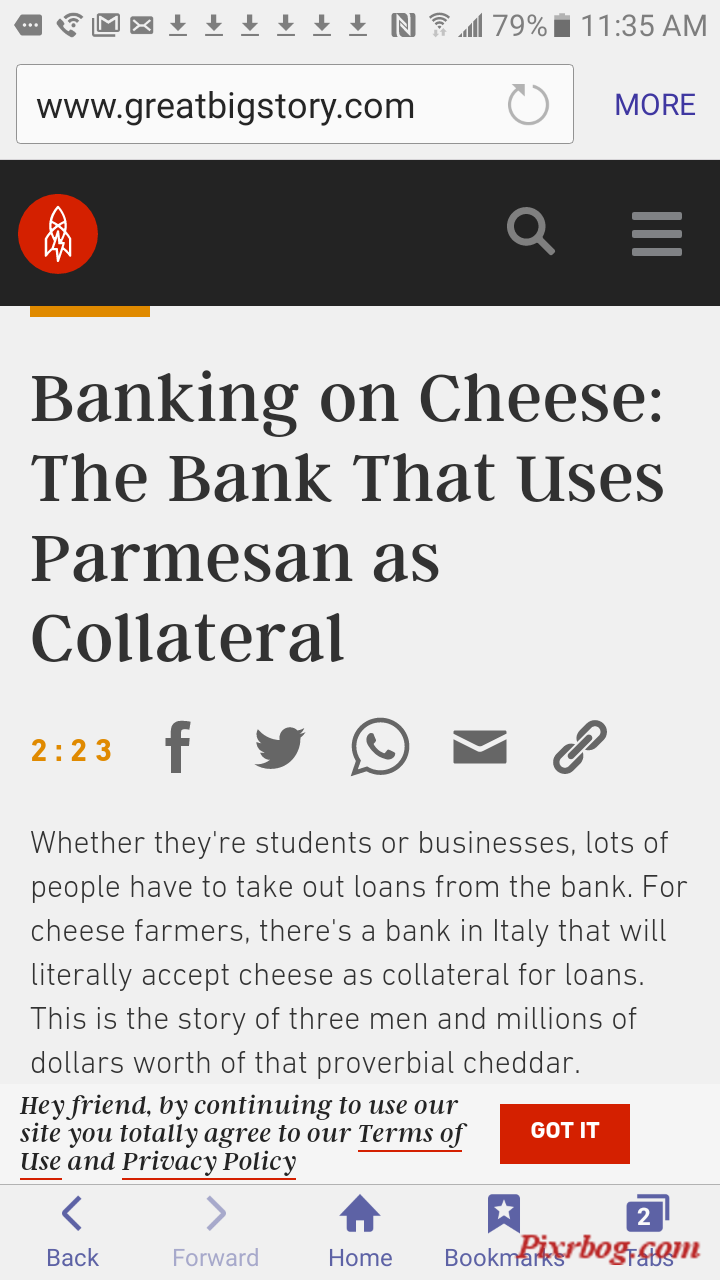Share the article on Twitter
Screen dimensions: 720x1280
click(279, 748)
